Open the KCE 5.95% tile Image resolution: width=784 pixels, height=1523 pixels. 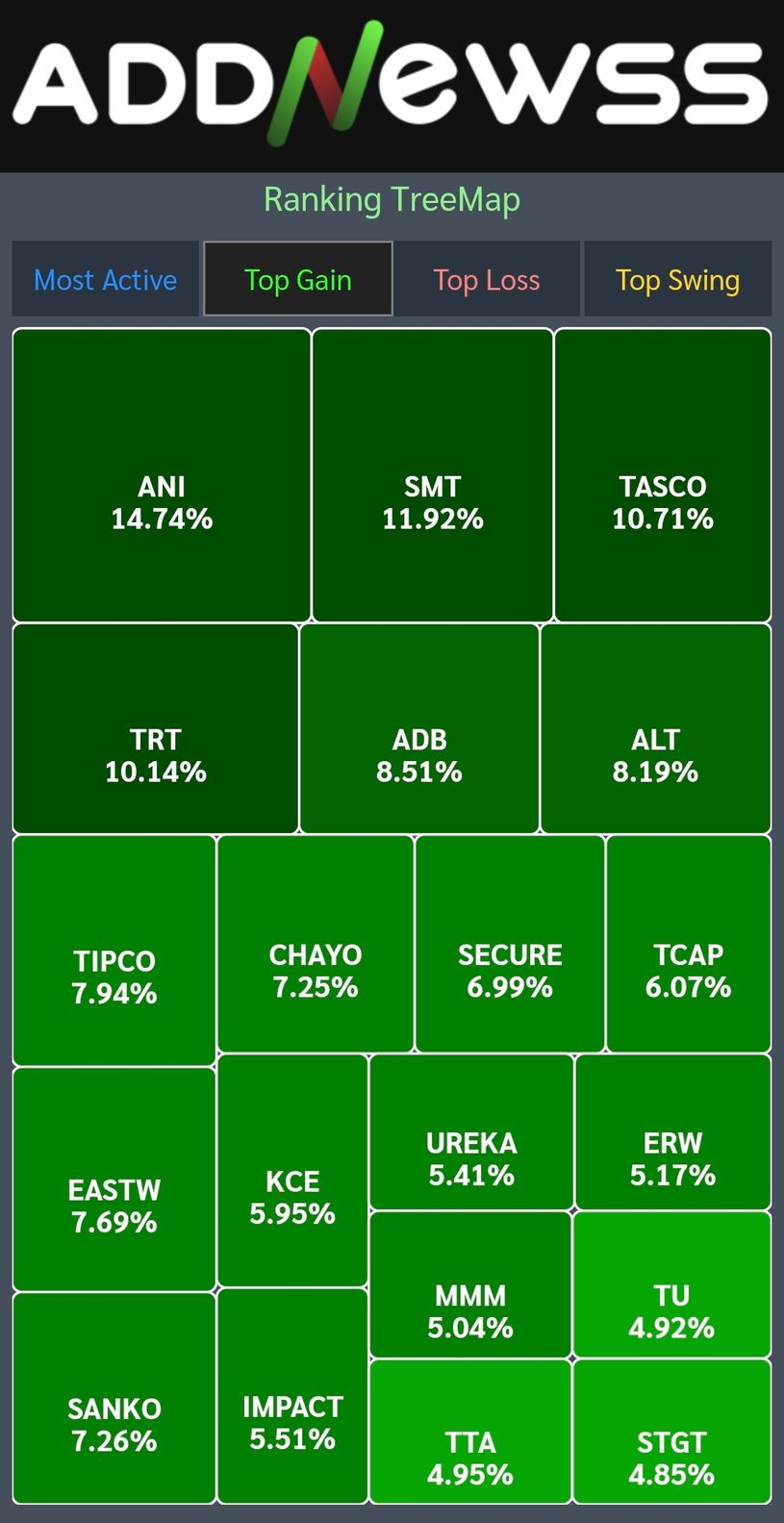point(292,1170)
